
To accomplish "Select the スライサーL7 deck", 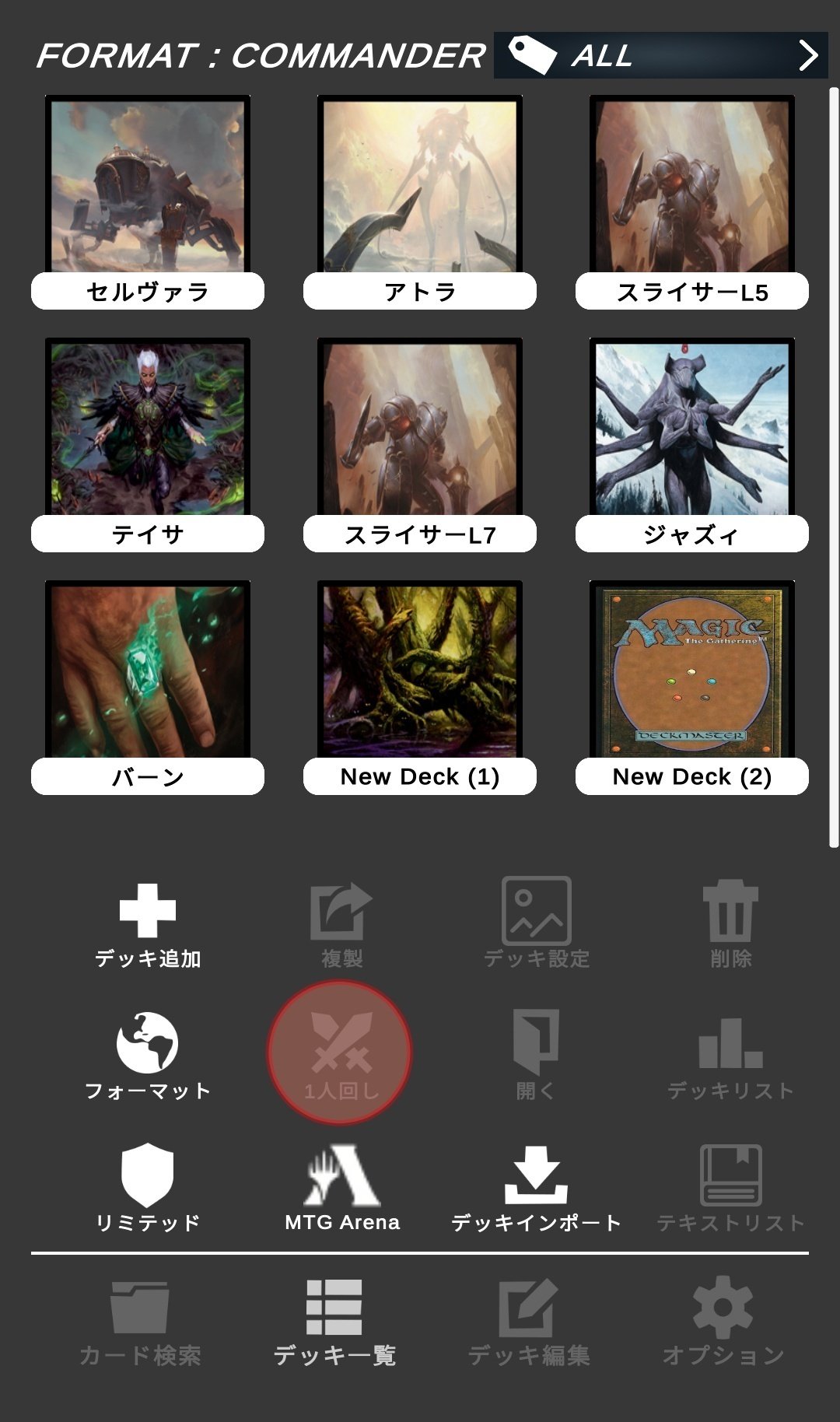I will point(420,445).
